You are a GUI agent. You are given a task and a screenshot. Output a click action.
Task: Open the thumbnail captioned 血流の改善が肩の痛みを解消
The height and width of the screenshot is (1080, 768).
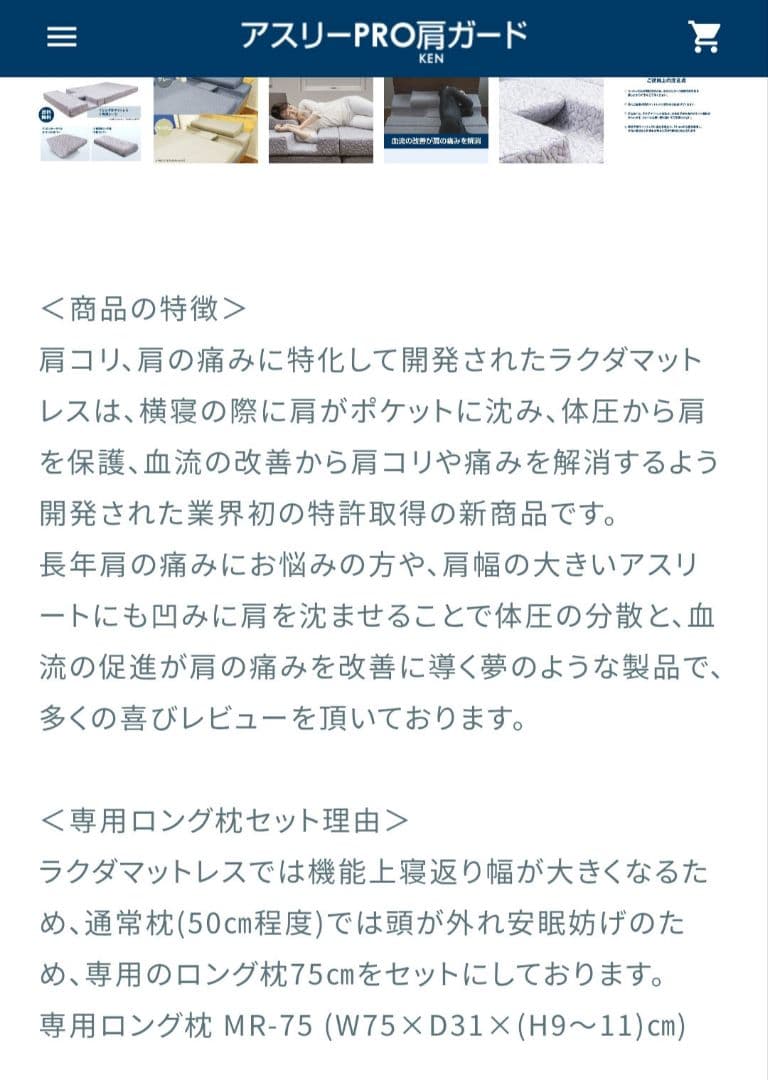pyautogui.click(x=435, y=120)
